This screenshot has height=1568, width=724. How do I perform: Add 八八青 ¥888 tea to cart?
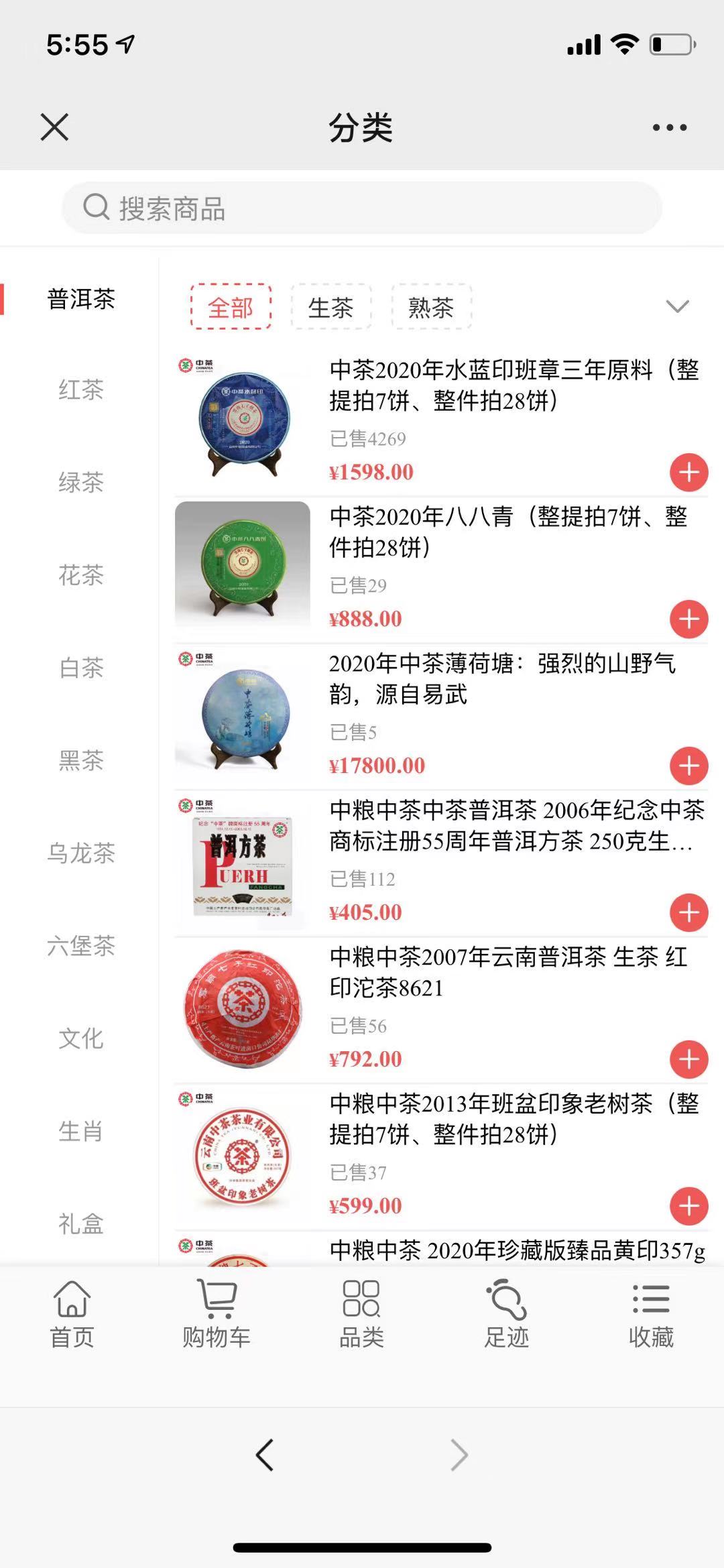[689, 619]
